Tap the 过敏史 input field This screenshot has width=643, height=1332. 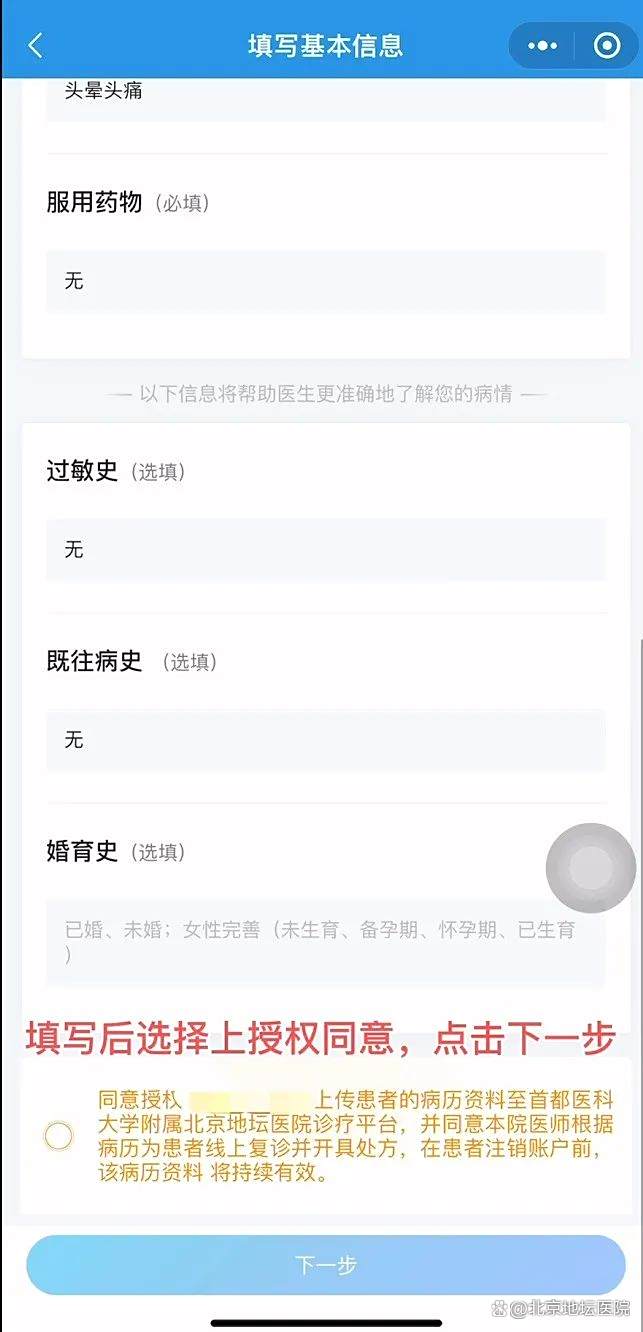(x=325, y=549)
